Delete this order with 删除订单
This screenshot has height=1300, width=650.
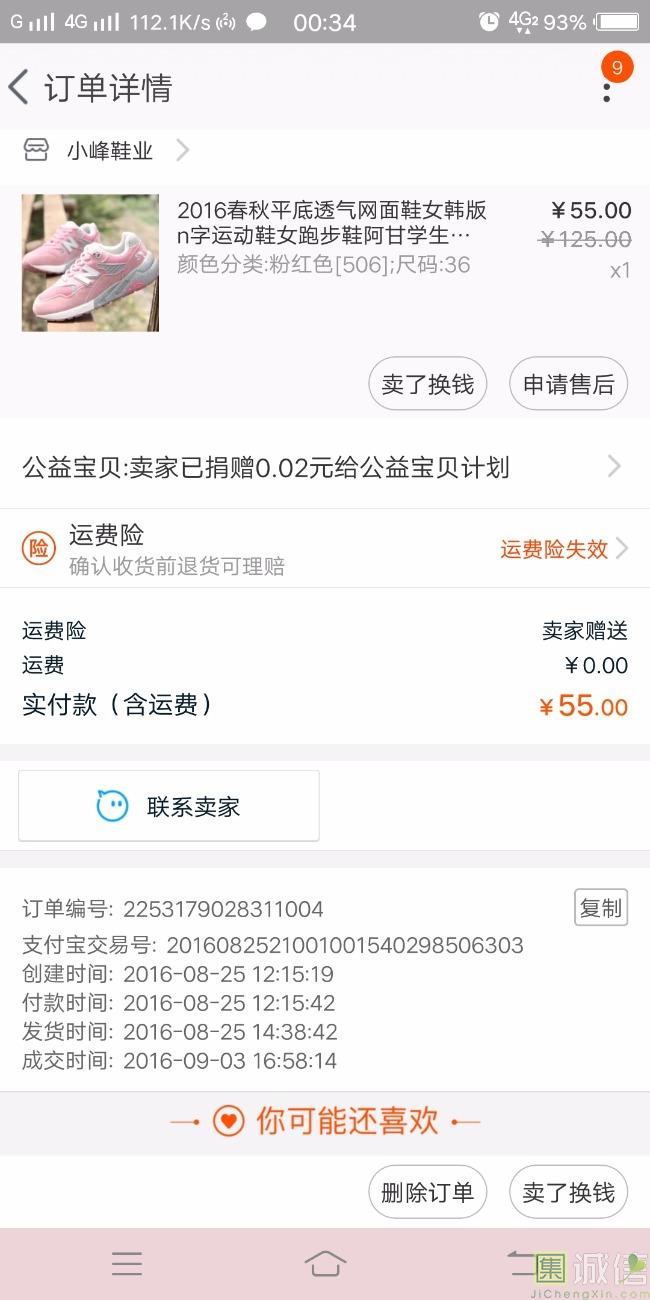(x=427, y=1192)
